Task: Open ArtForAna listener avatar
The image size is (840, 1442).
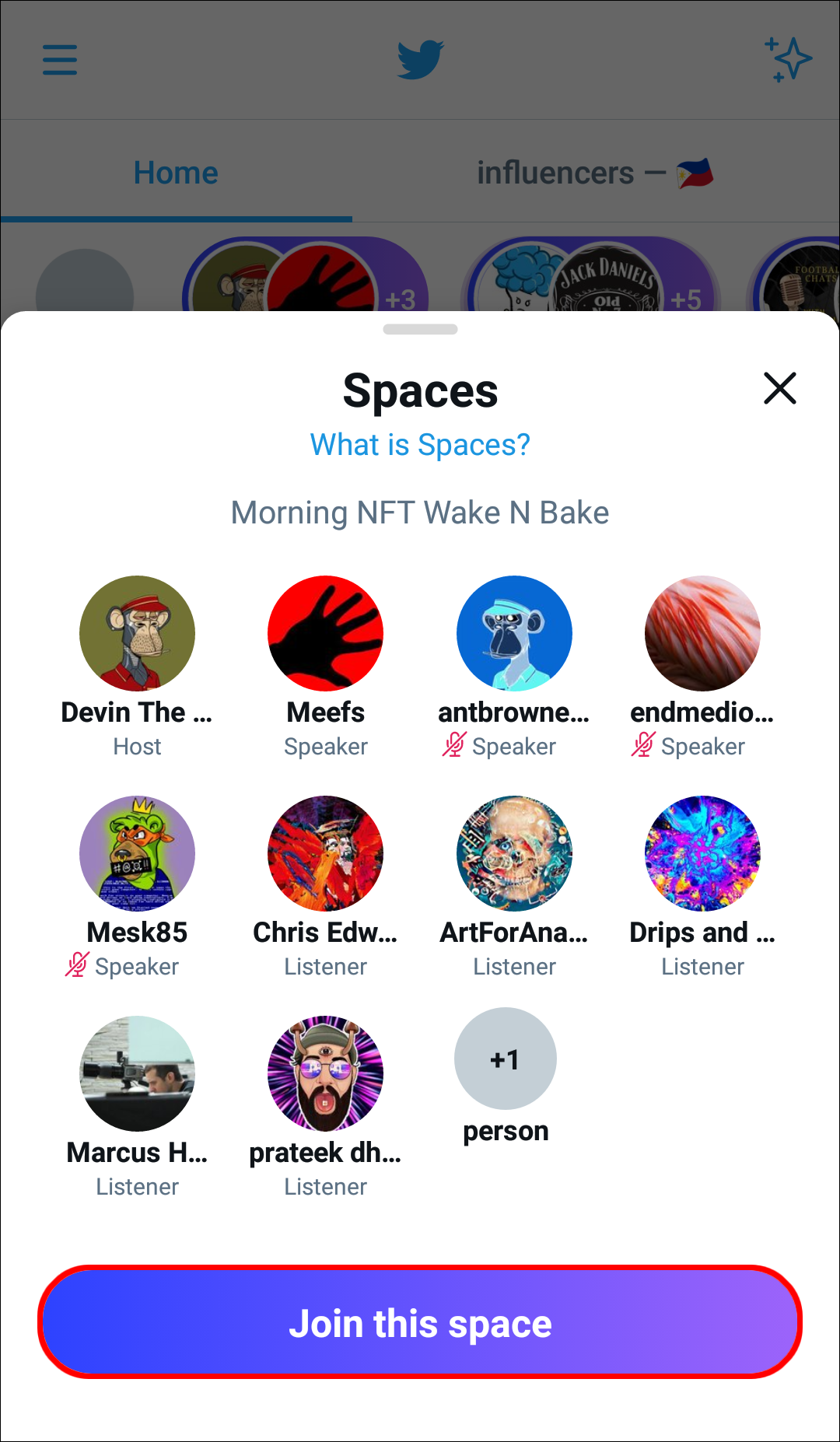Action: pos(514,853)
